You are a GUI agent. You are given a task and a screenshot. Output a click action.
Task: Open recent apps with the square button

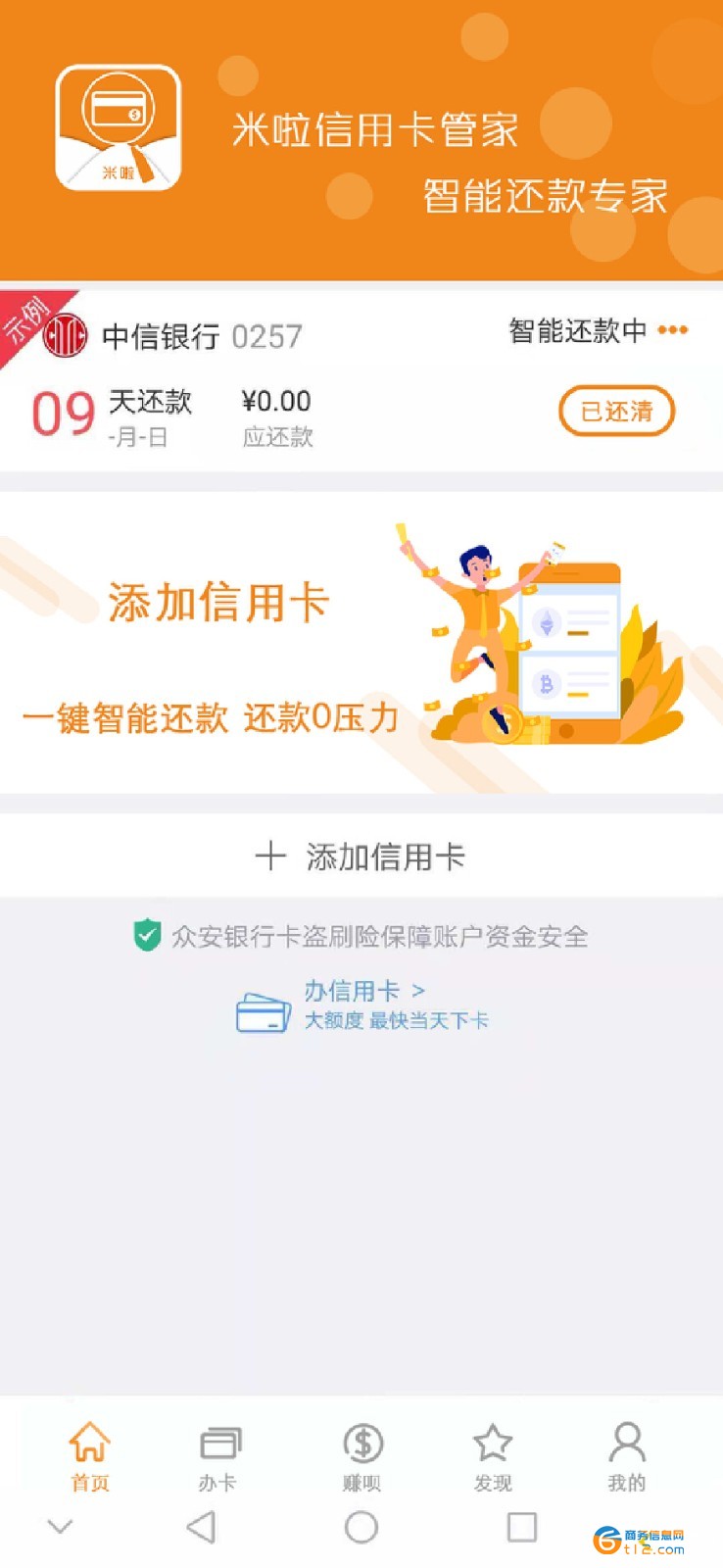[x=521, y=1527]
